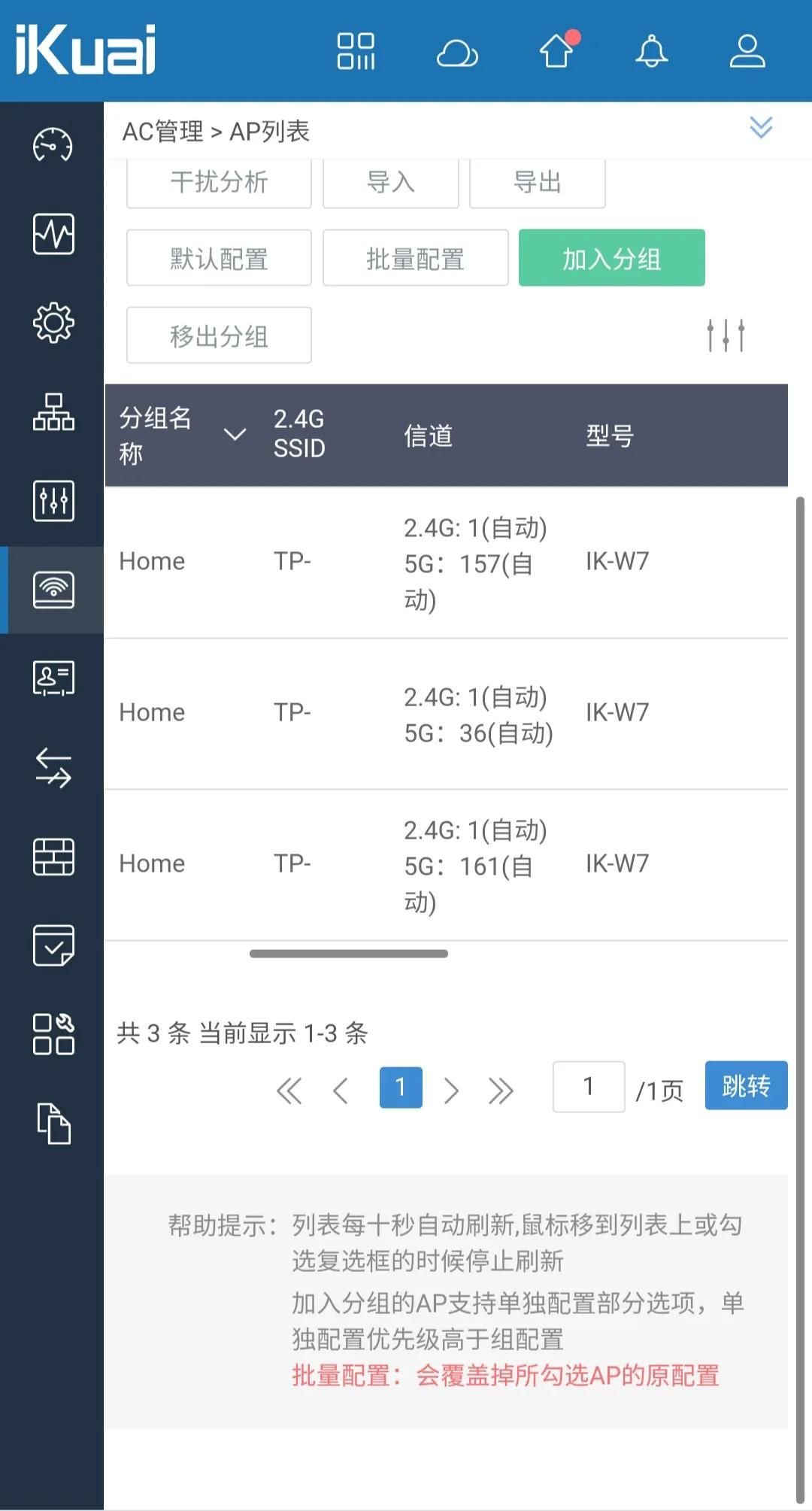Focus the page number input field
Image resolution: width=812 pixels, height=1511 pixels.
(x=589, y=1087)
